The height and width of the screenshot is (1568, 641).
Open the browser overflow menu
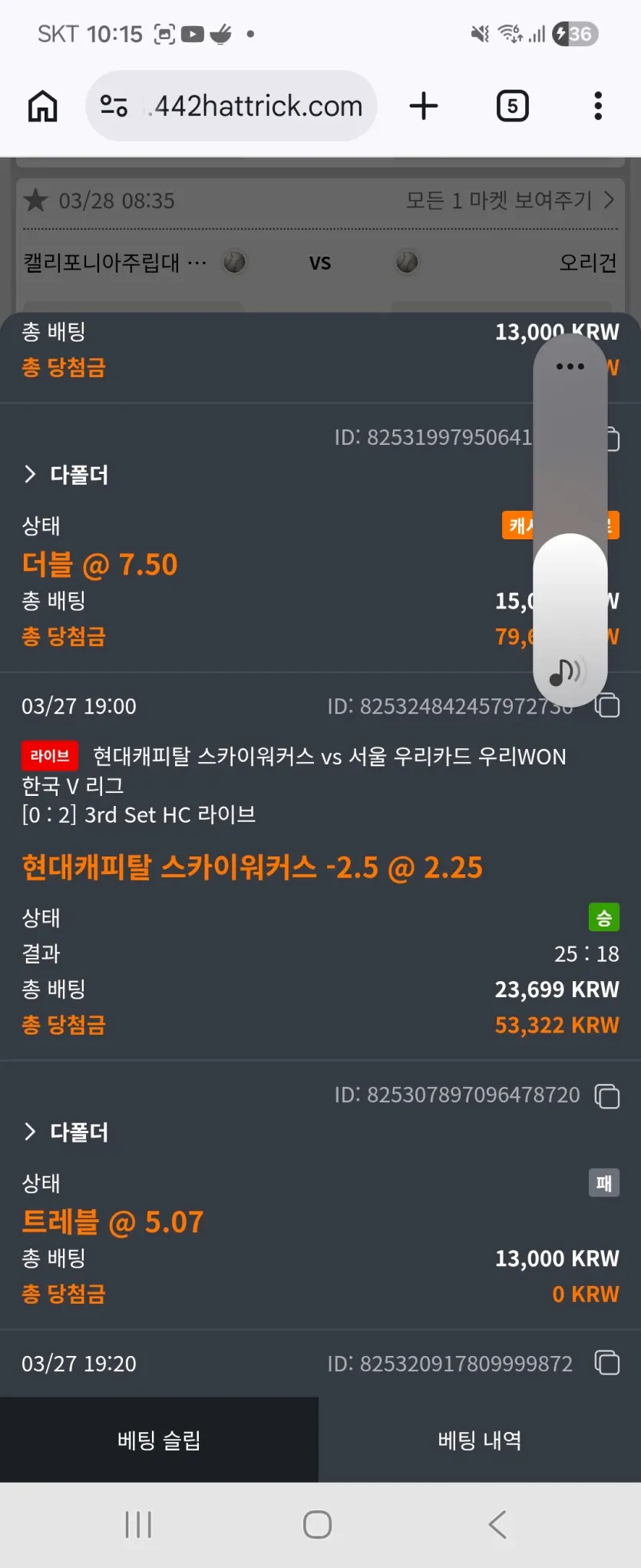click(x=598, y=106)
